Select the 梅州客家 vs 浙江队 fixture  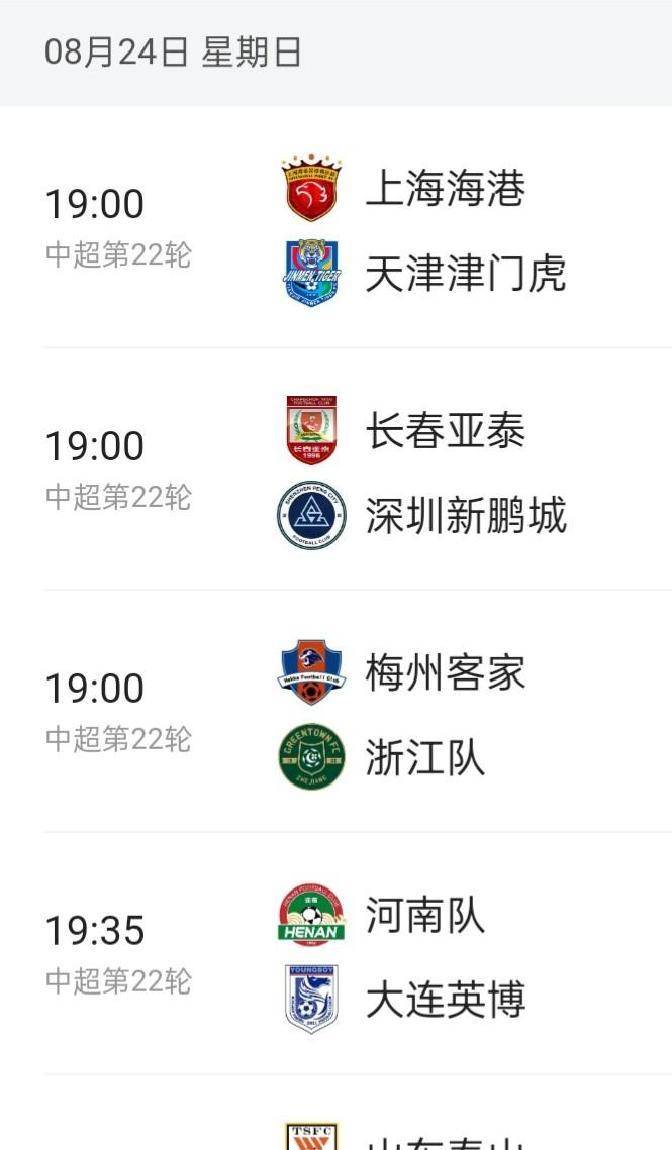coord(336,713)
